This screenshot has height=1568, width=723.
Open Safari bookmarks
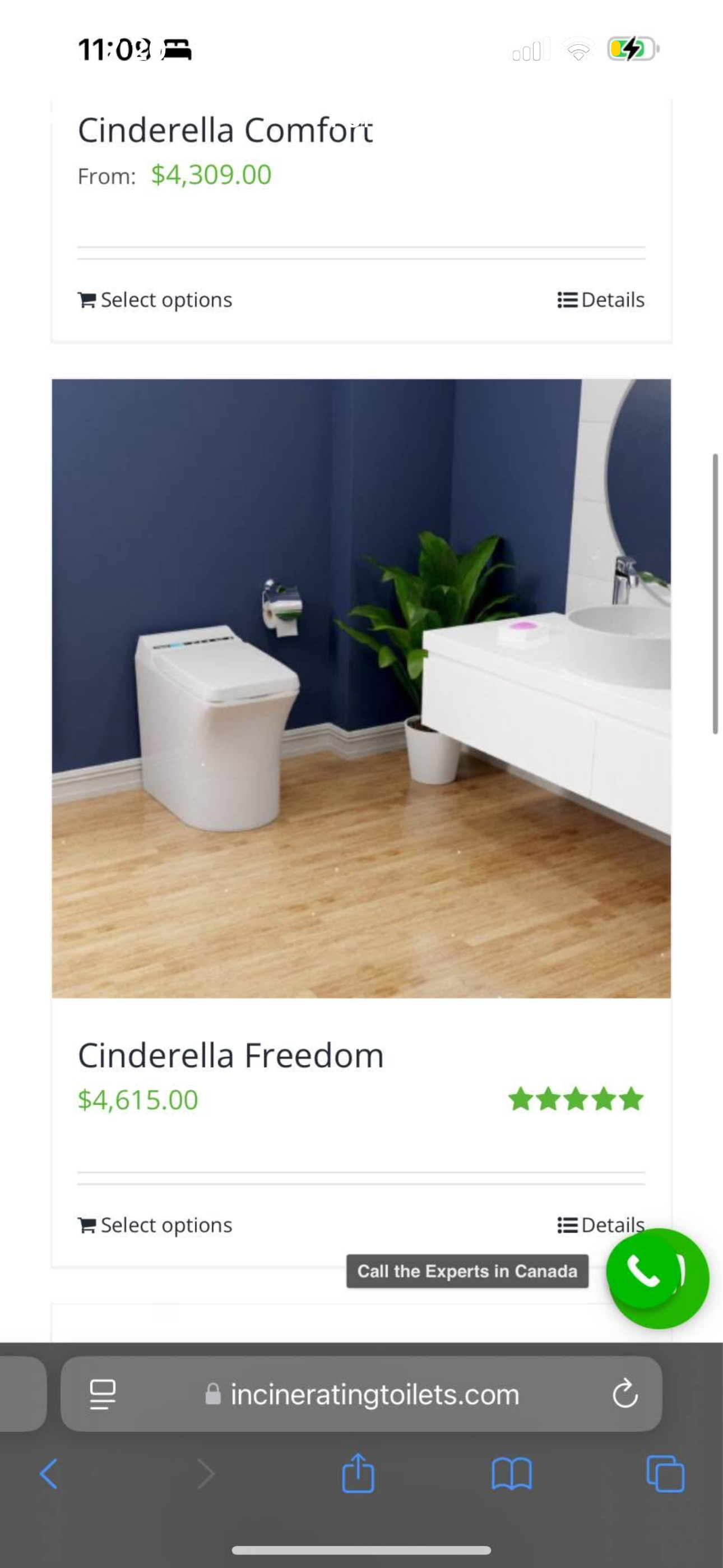pyautogui.click(x=512, y=1474)
